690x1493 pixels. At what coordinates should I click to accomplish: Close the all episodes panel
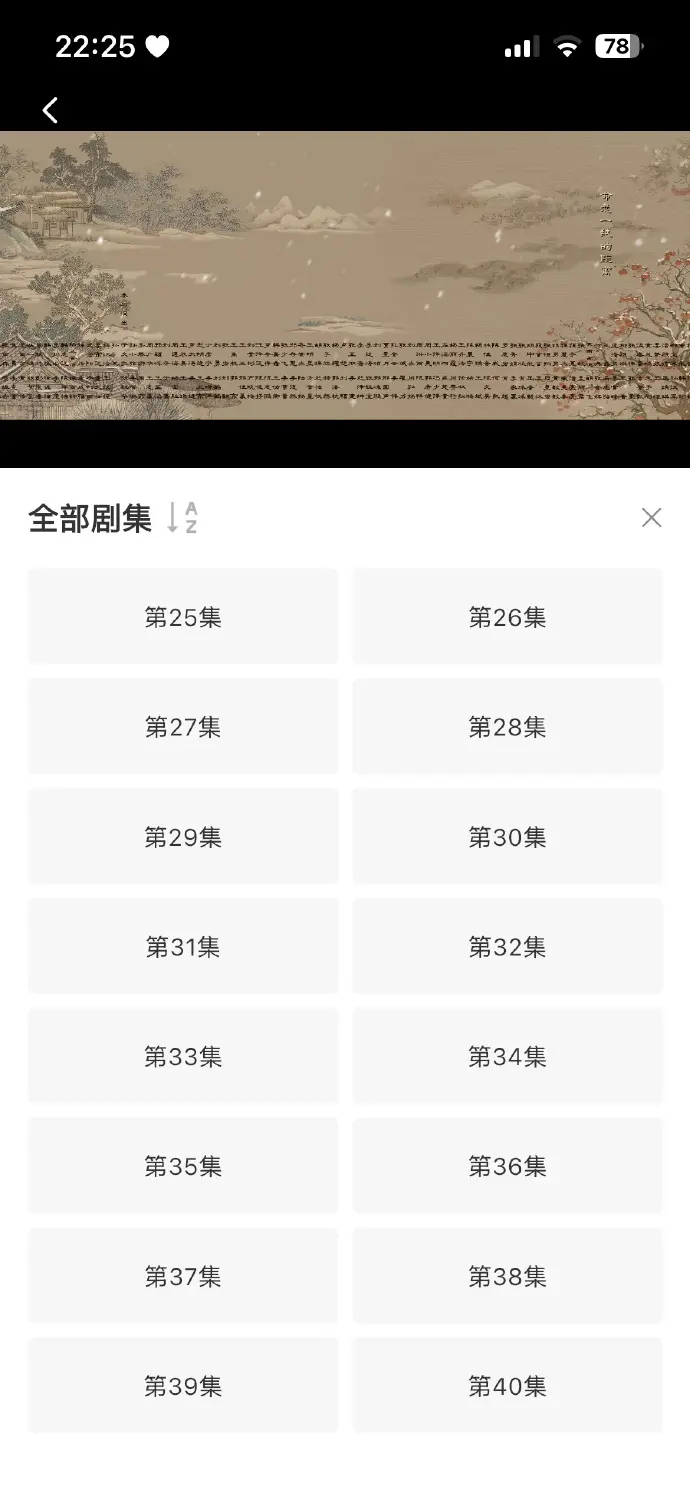(x=651, y=517)
